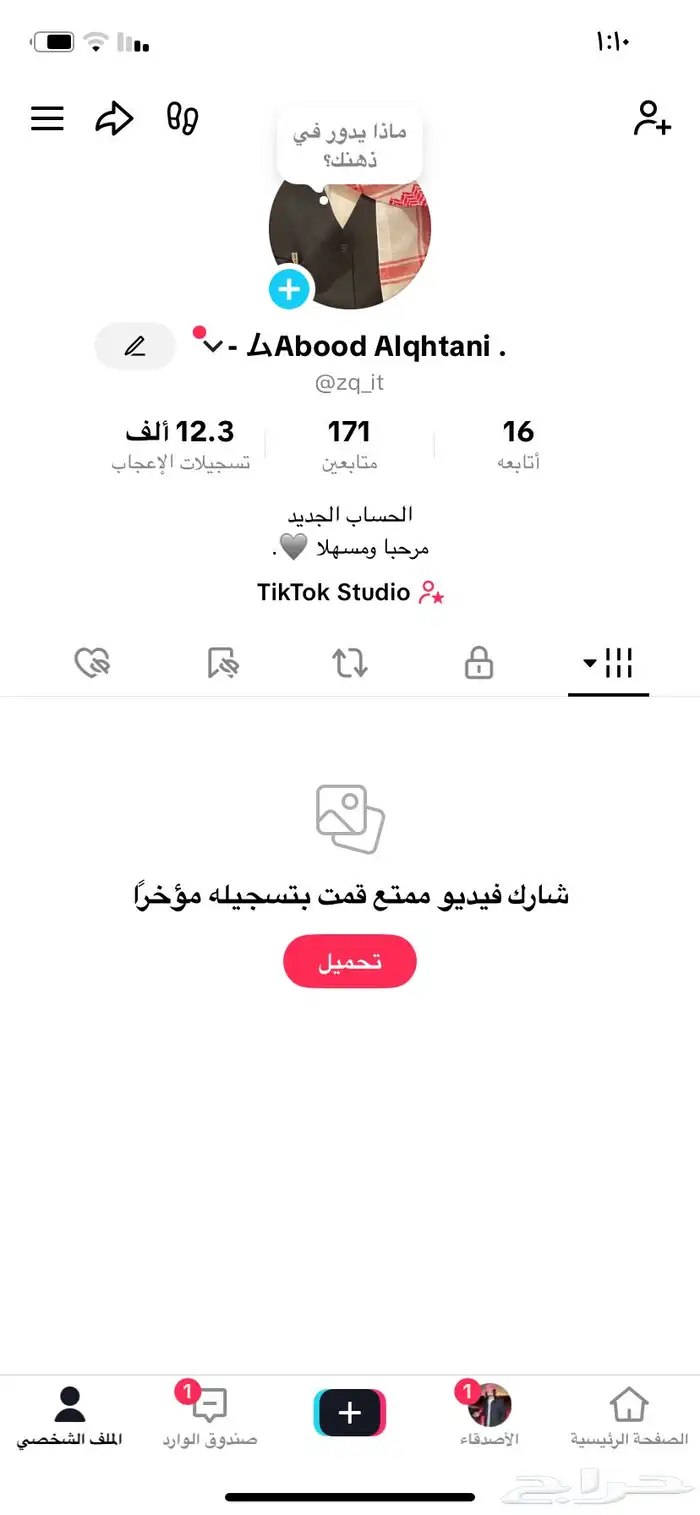
Task: Switch to the videos grid tab
Action: (609, 662)
